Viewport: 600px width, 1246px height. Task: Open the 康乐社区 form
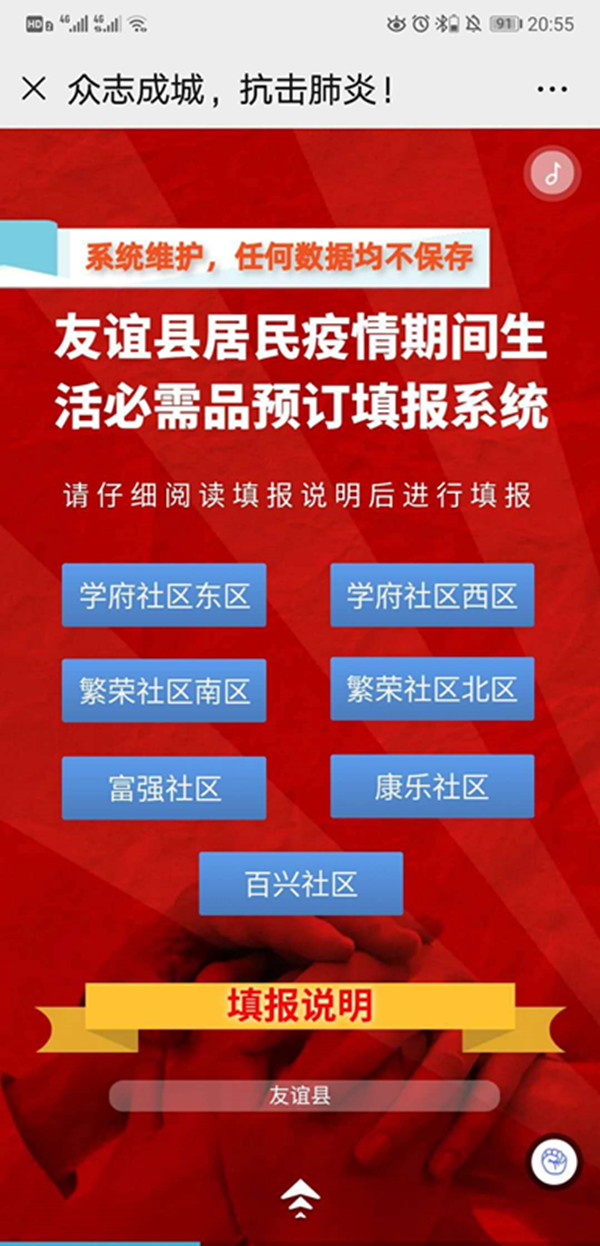432,787
